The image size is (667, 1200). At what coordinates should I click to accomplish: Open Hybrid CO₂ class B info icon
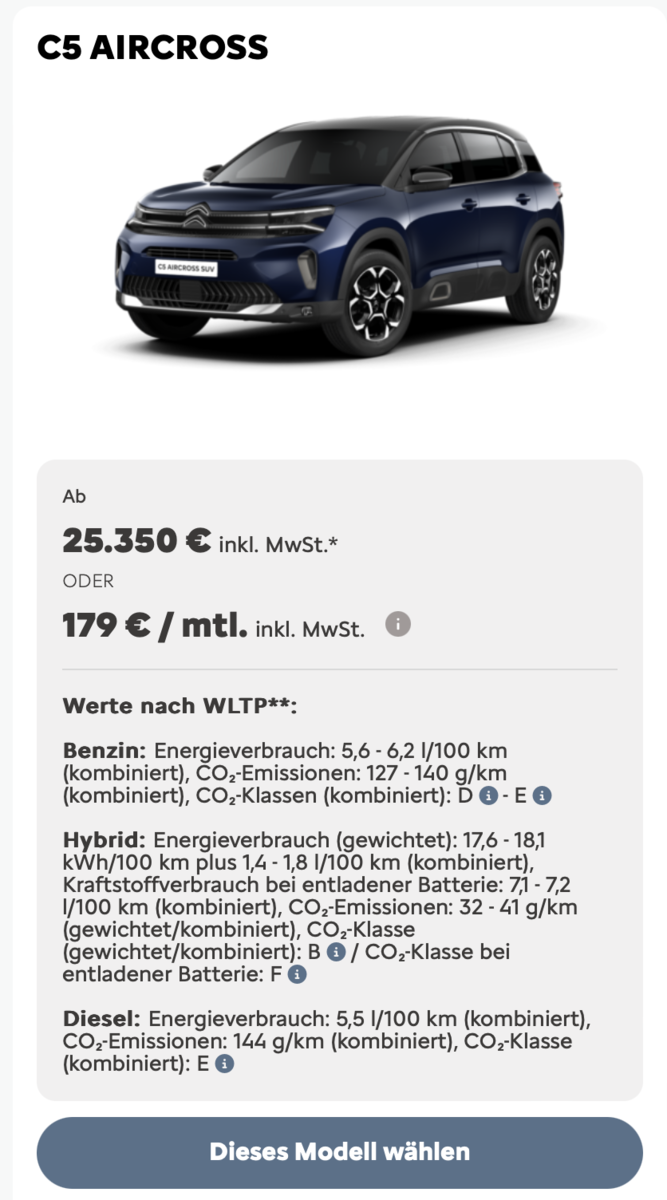pyautogui.click(x=337, y=953)
